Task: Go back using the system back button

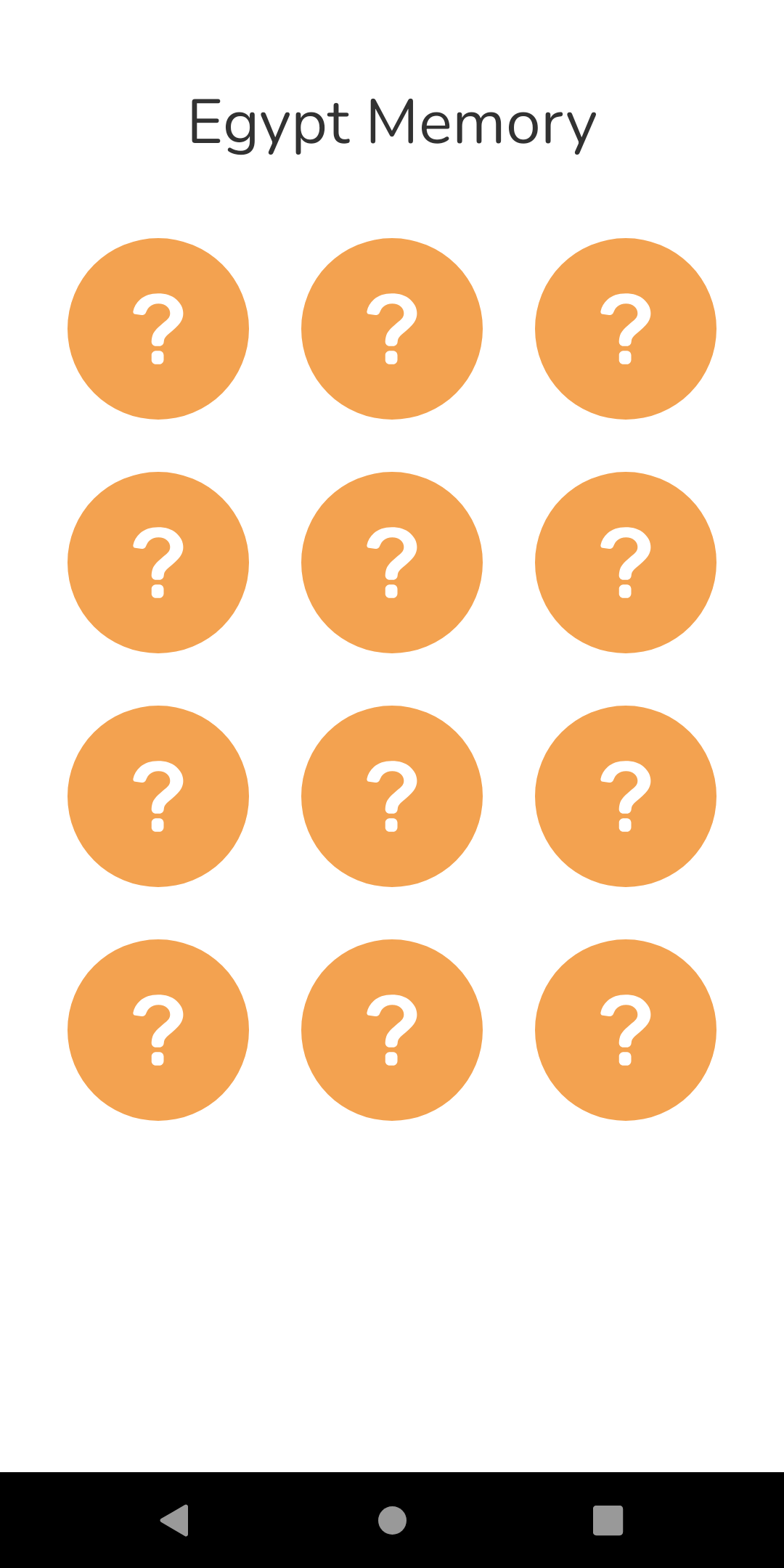Action: 175,1520
